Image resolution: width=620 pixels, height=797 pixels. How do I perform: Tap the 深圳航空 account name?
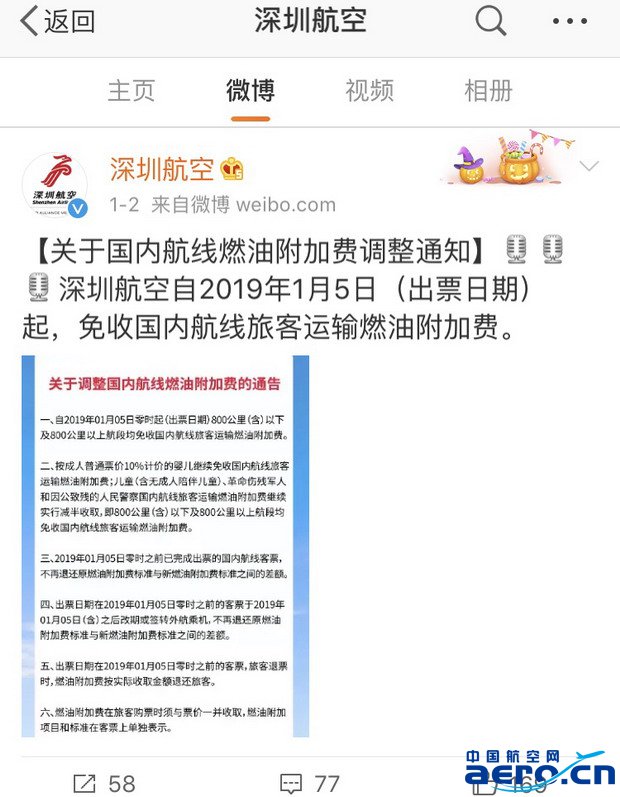click(162, 169)
